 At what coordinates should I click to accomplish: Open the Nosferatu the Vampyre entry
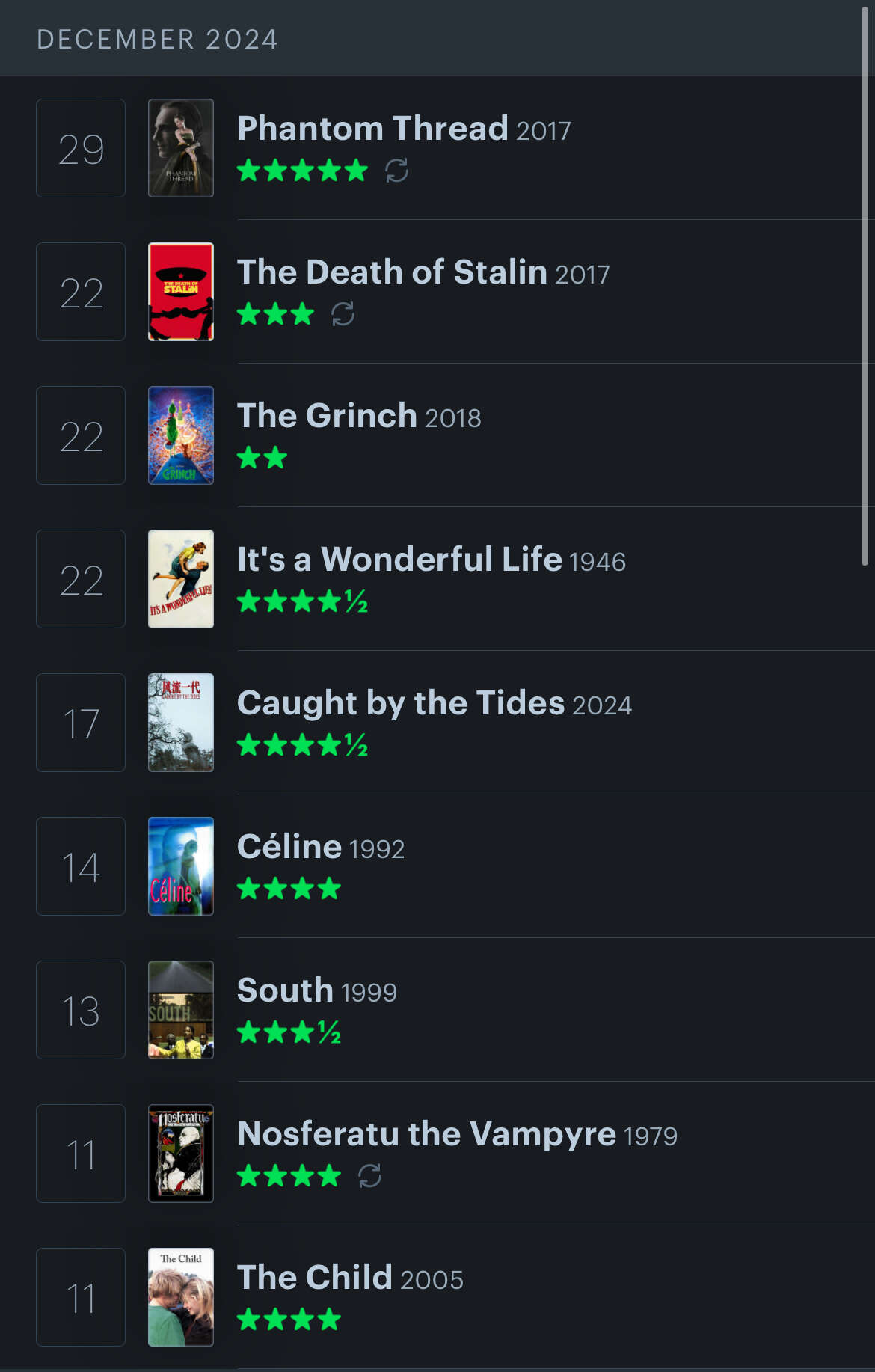(426, 1134)
